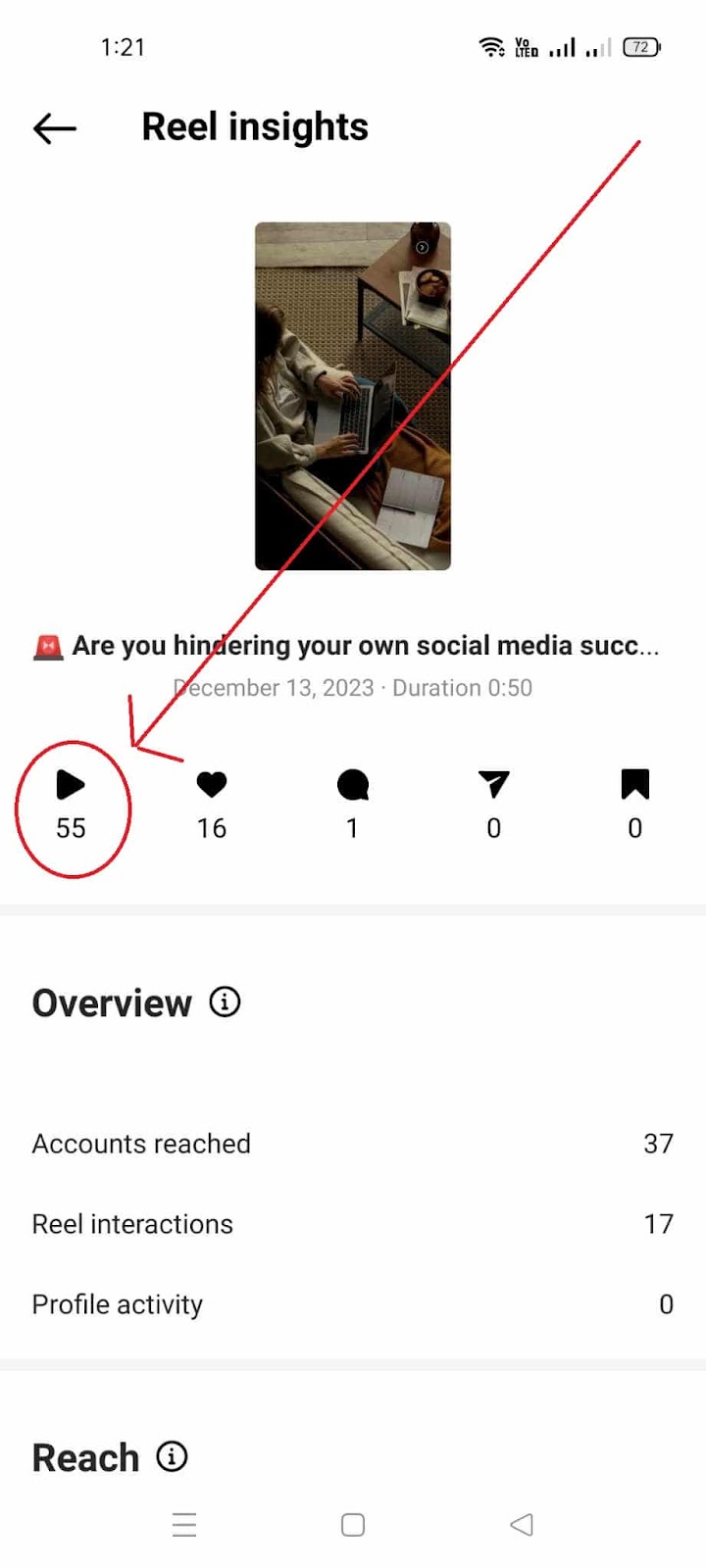Open the reel caption about social media success
This screenshot has width=706, height=1568.
click(x=353, y=645)
